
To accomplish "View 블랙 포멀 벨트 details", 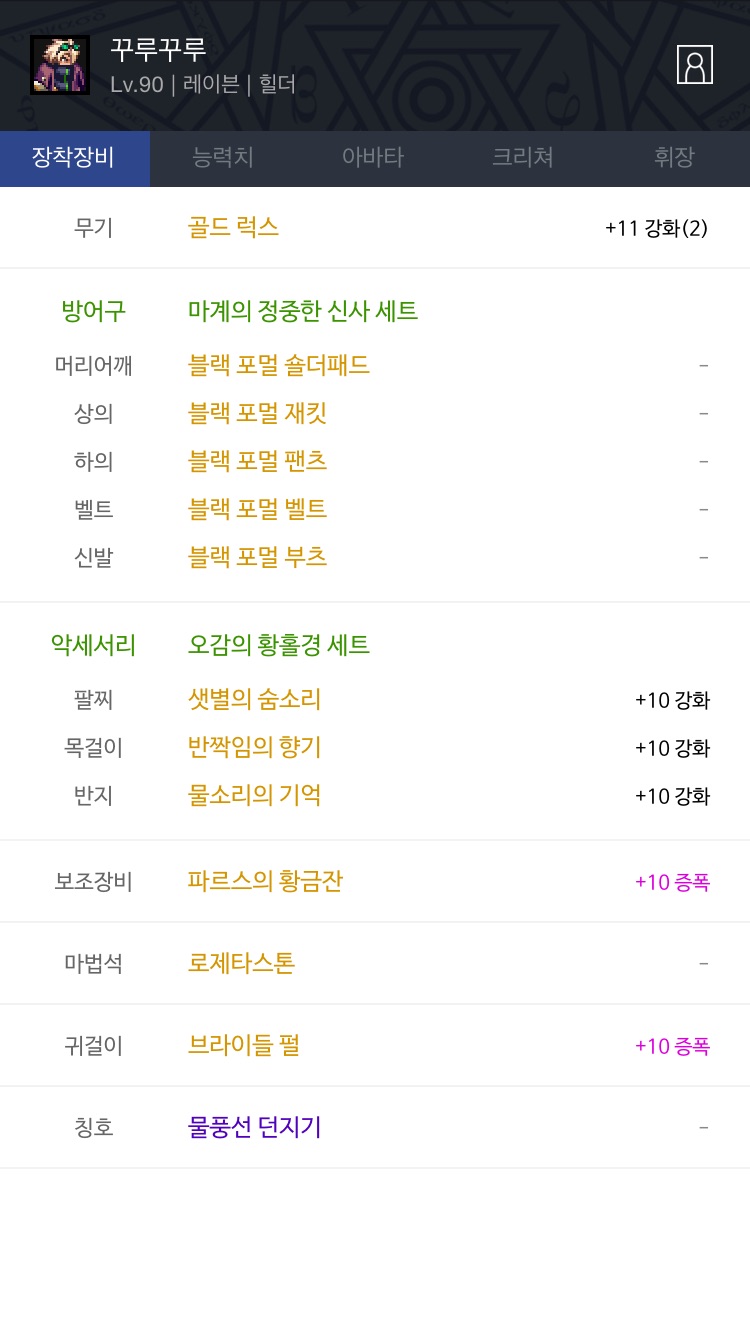I will point(258,509).
